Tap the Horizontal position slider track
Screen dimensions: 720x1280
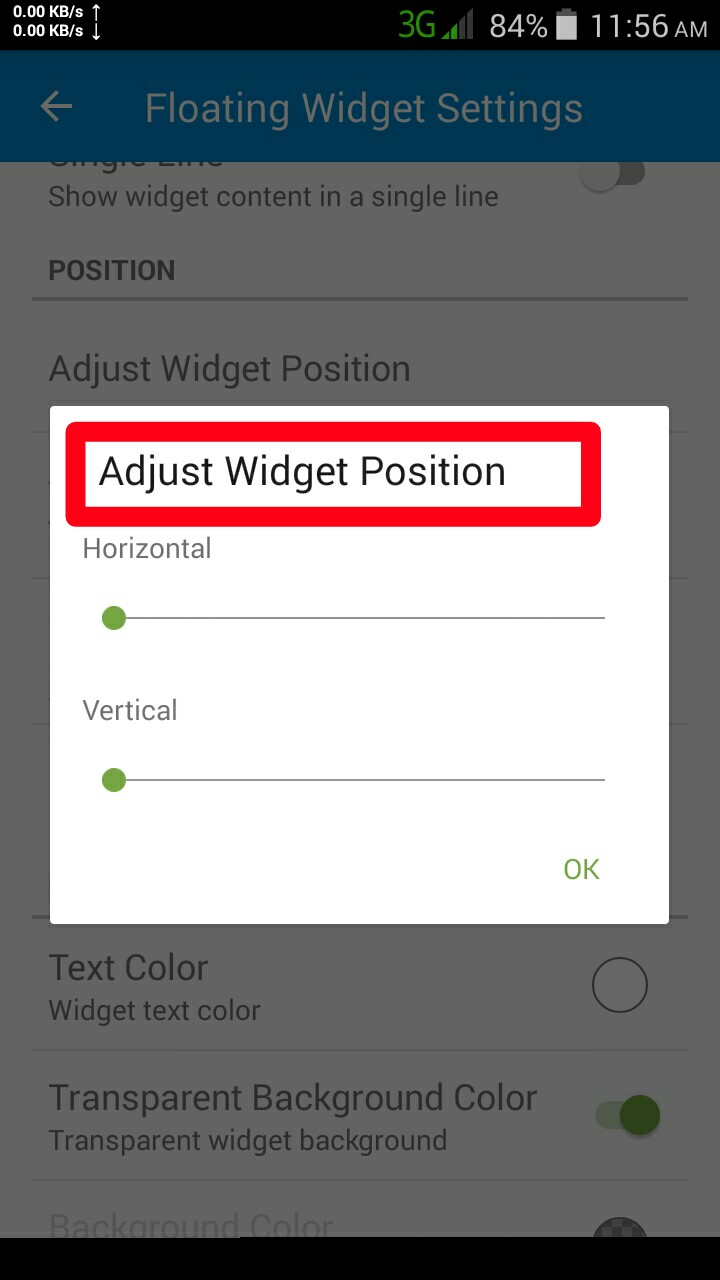pos(358,618)
